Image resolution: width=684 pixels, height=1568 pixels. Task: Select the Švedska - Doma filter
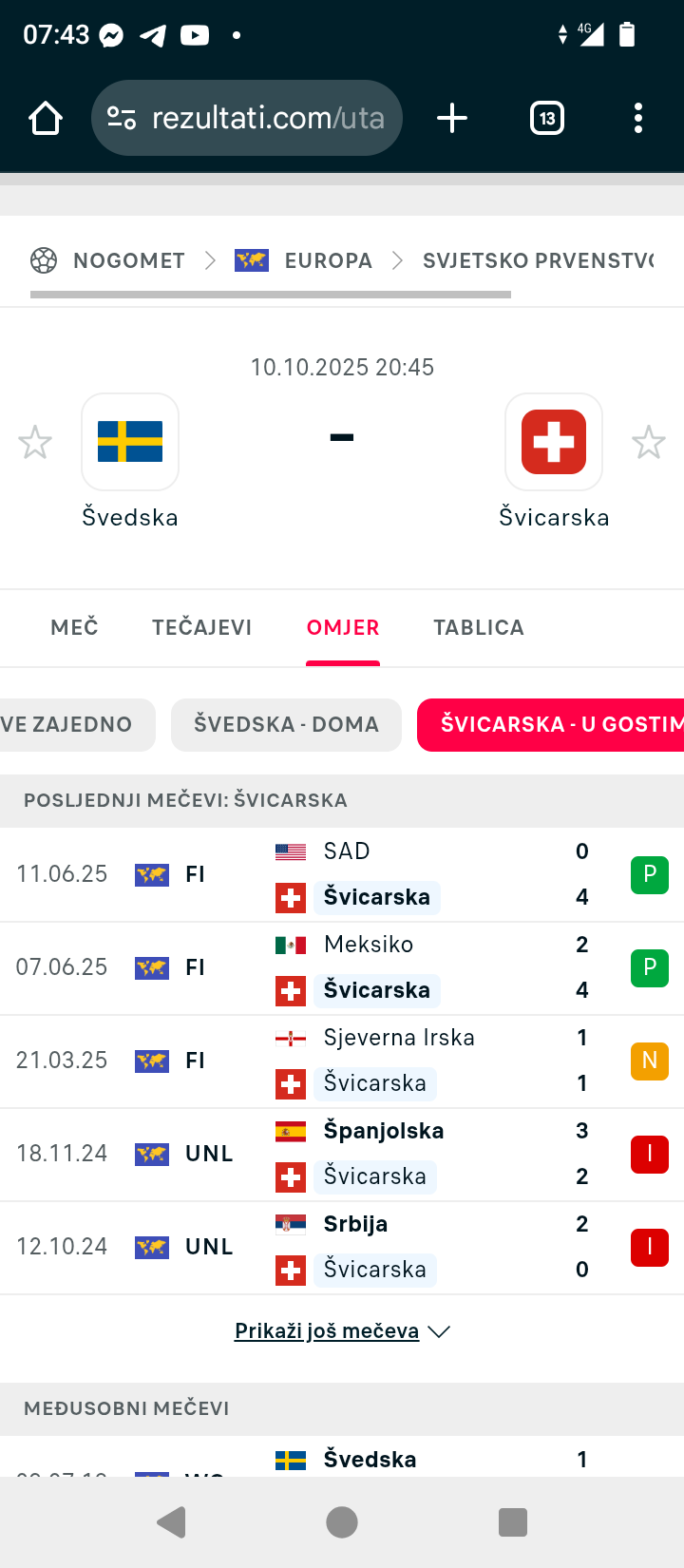286,724
